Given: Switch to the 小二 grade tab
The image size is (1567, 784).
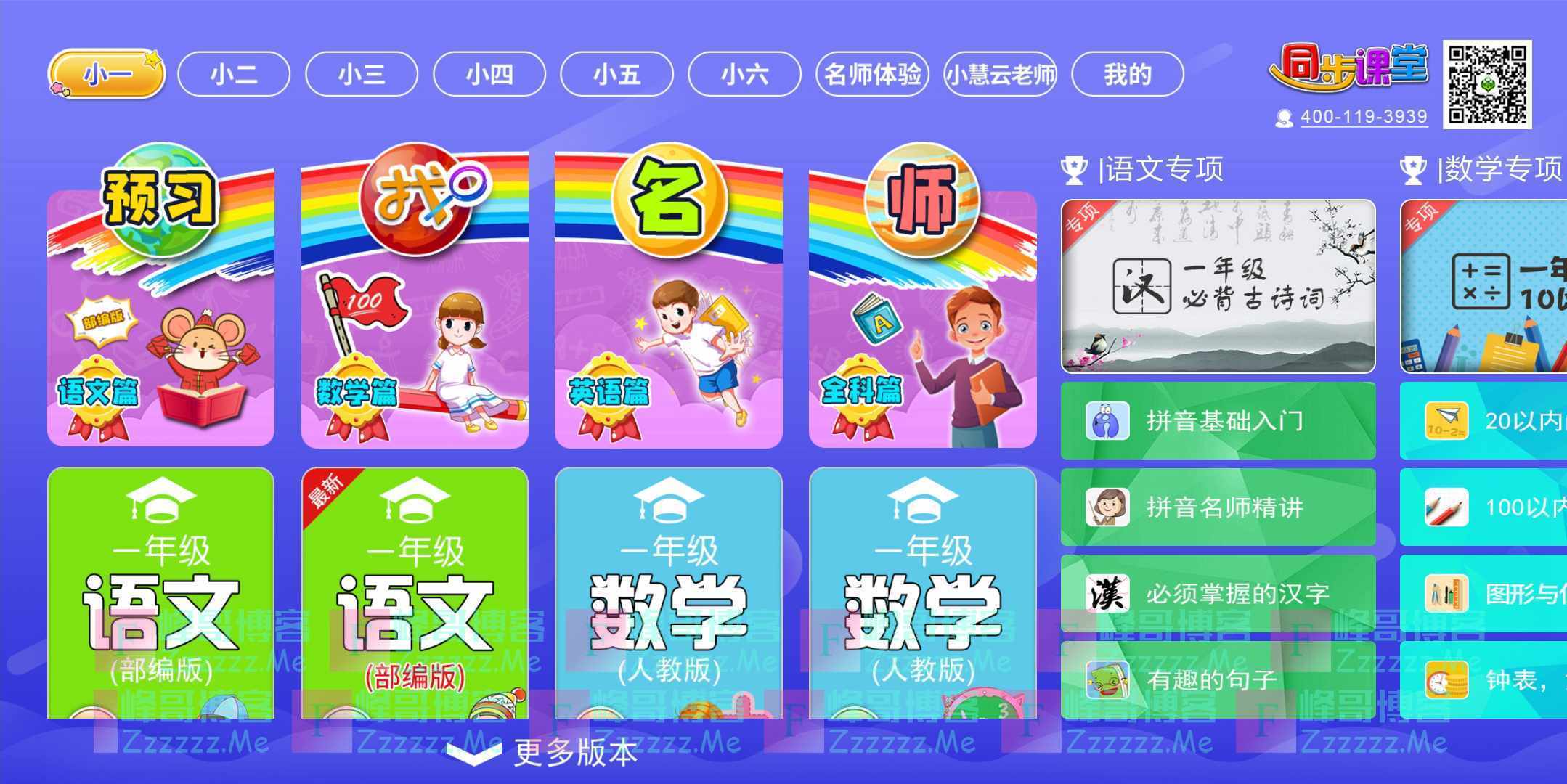Looking at the screenshot, I should [x=234, y=74].
